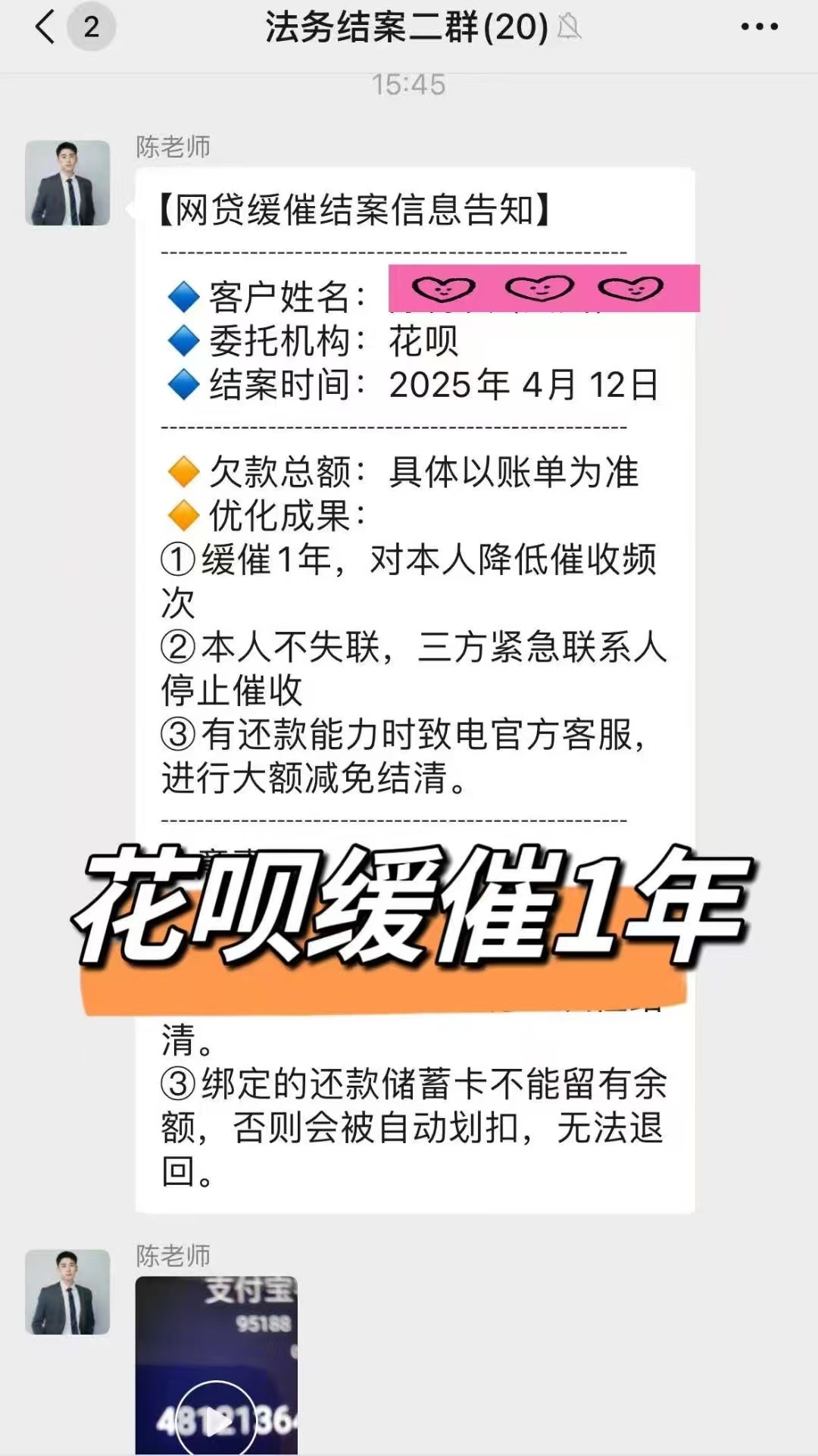Open 陈老师's avatar beside the 网贷缓催结案信息告知 message
Screen dimensions: 818x1456
(x=67, y=183)
